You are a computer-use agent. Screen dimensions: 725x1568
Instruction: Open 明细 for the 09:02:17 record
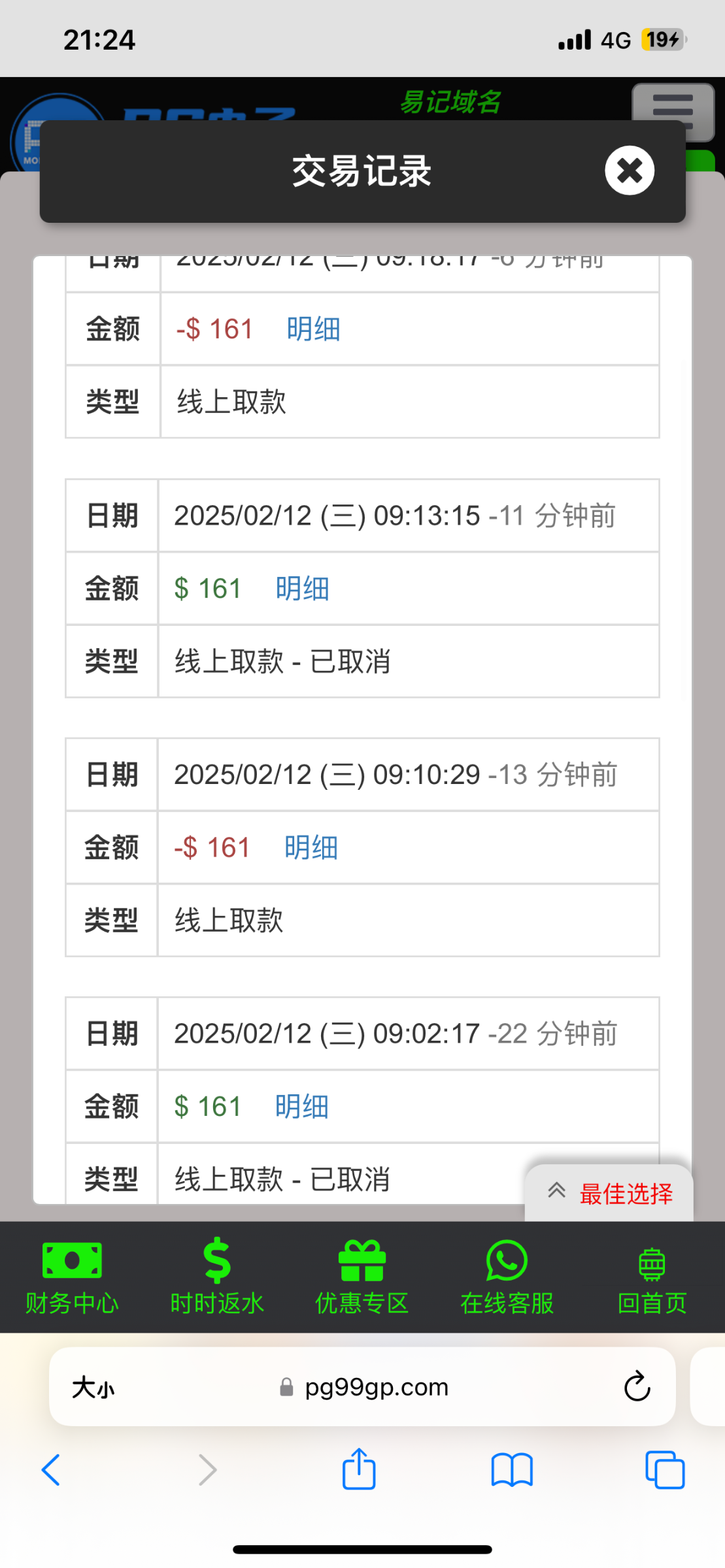[301, 1106]
